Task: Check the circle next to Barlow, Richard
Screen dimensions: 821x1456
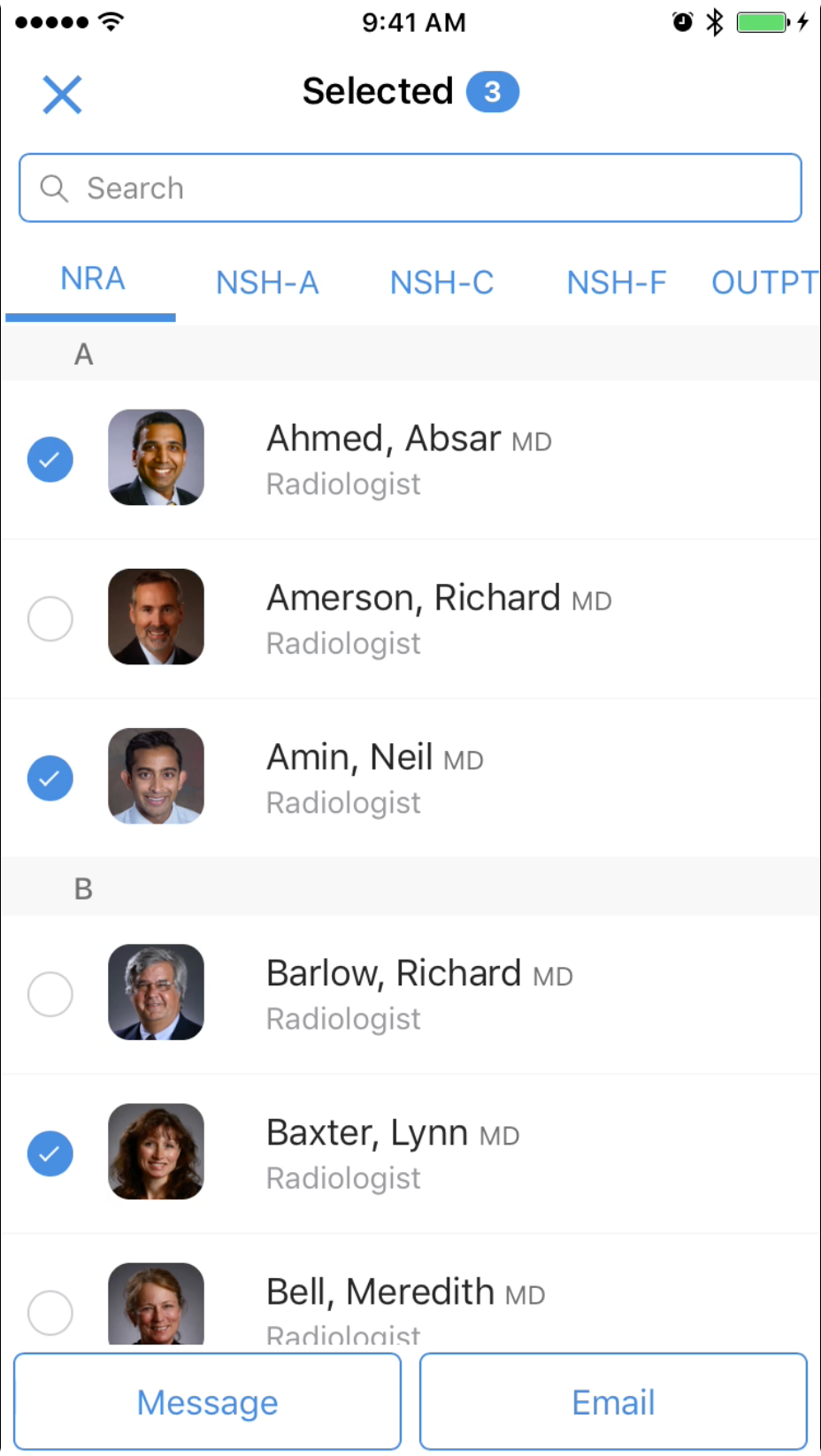Action: (50, 994)
